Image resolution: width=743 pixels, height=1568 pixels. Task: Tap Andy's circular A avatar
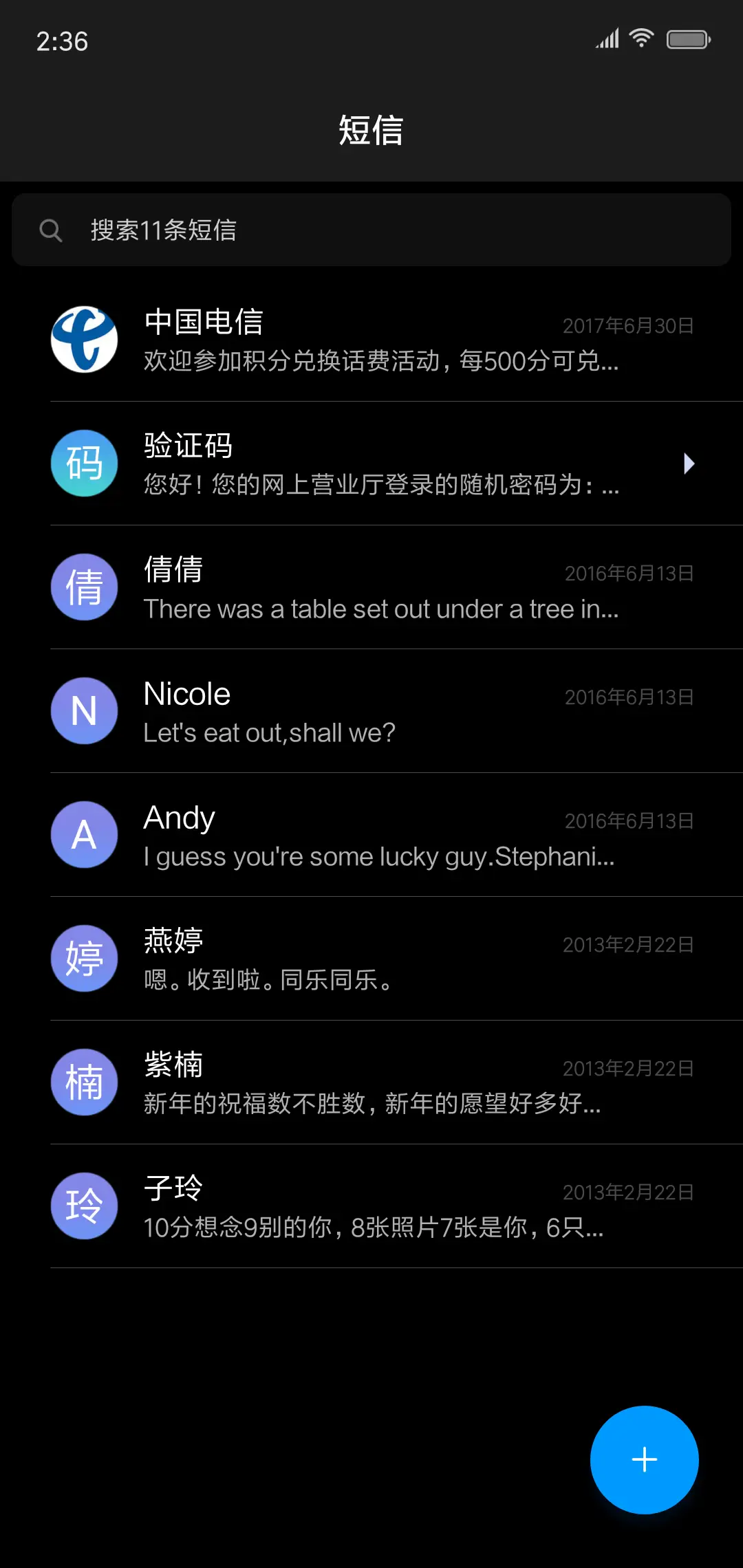pyautogui.click(x=84, y=834)
